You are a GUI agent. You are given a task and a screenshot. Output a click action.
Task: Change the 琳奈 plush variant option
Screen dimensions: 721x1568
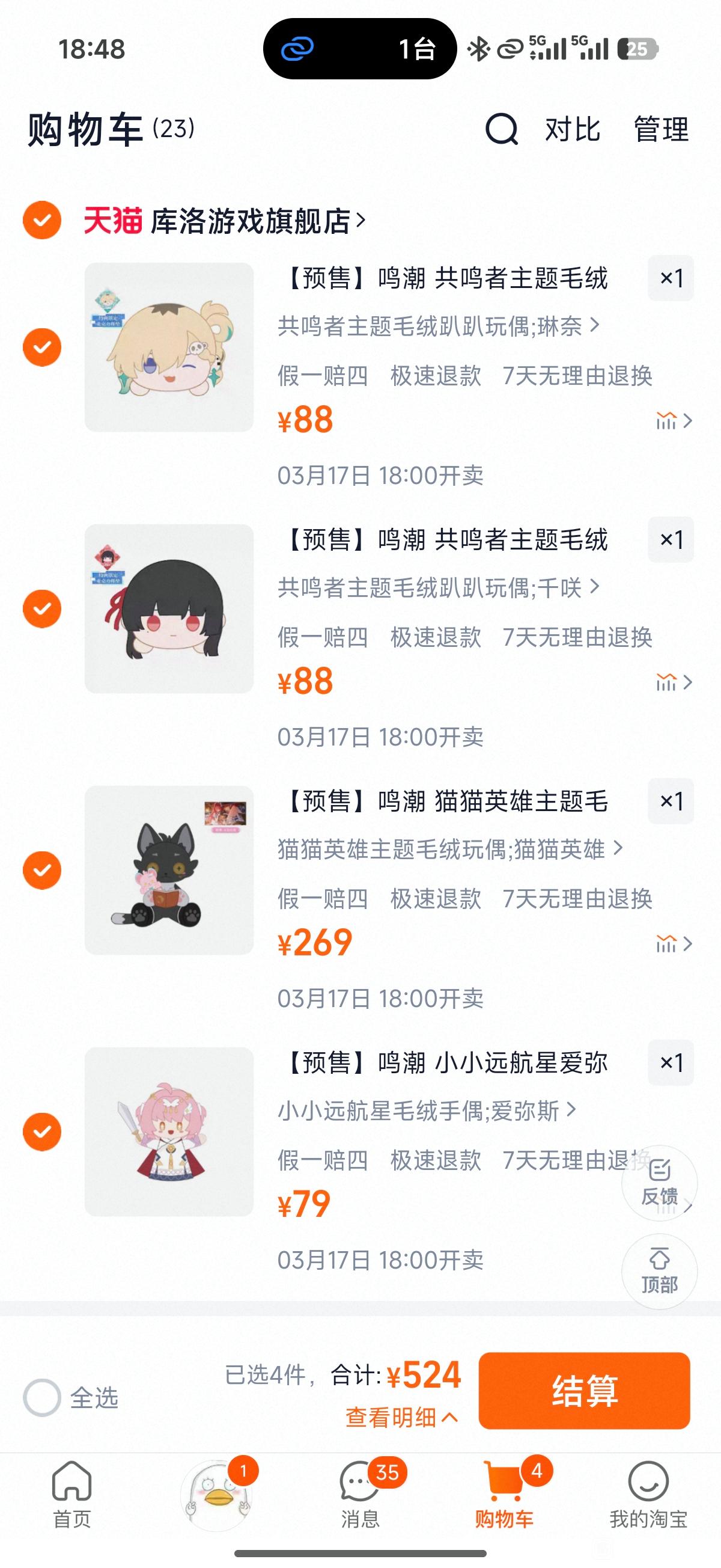point(438,326)
